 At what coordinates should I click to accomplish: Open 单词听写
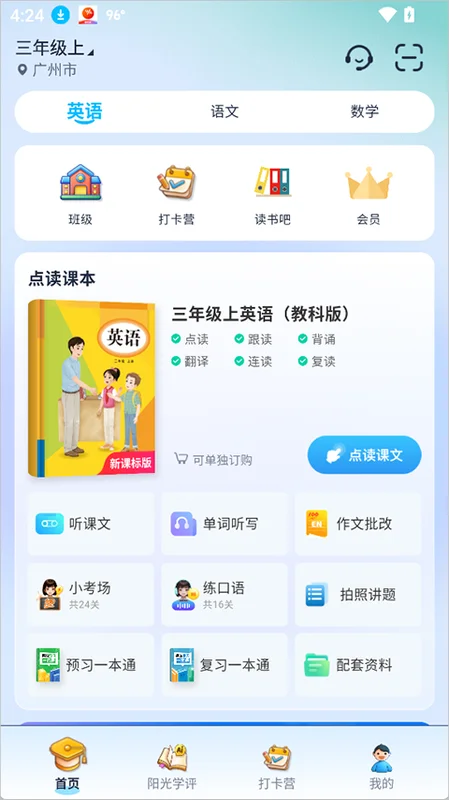point(224,523)
